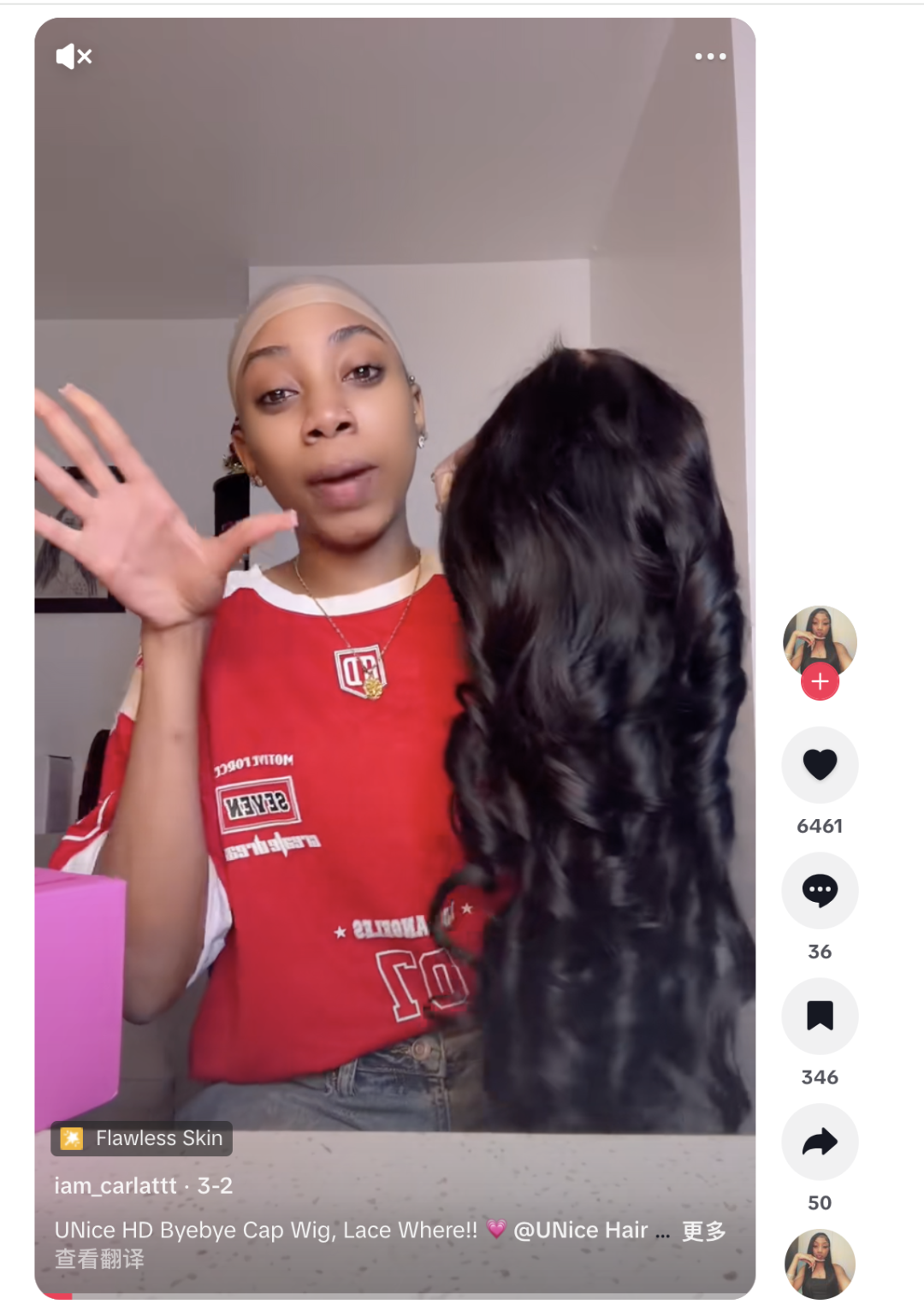
Task: Share this video
Action: 820,1142
